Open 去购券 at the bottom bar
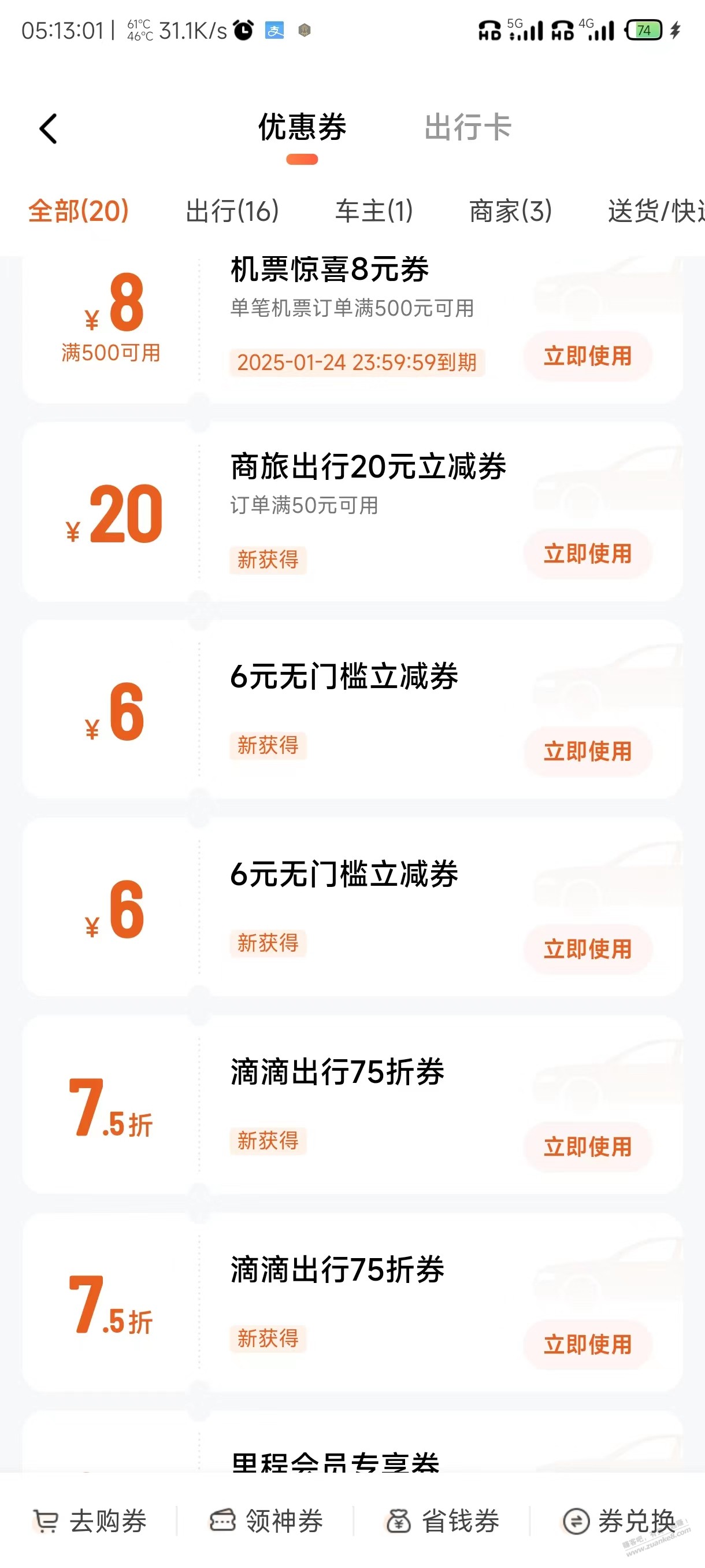The width and height of the screenshot is (705, 1568). [x=90, y=1521]
